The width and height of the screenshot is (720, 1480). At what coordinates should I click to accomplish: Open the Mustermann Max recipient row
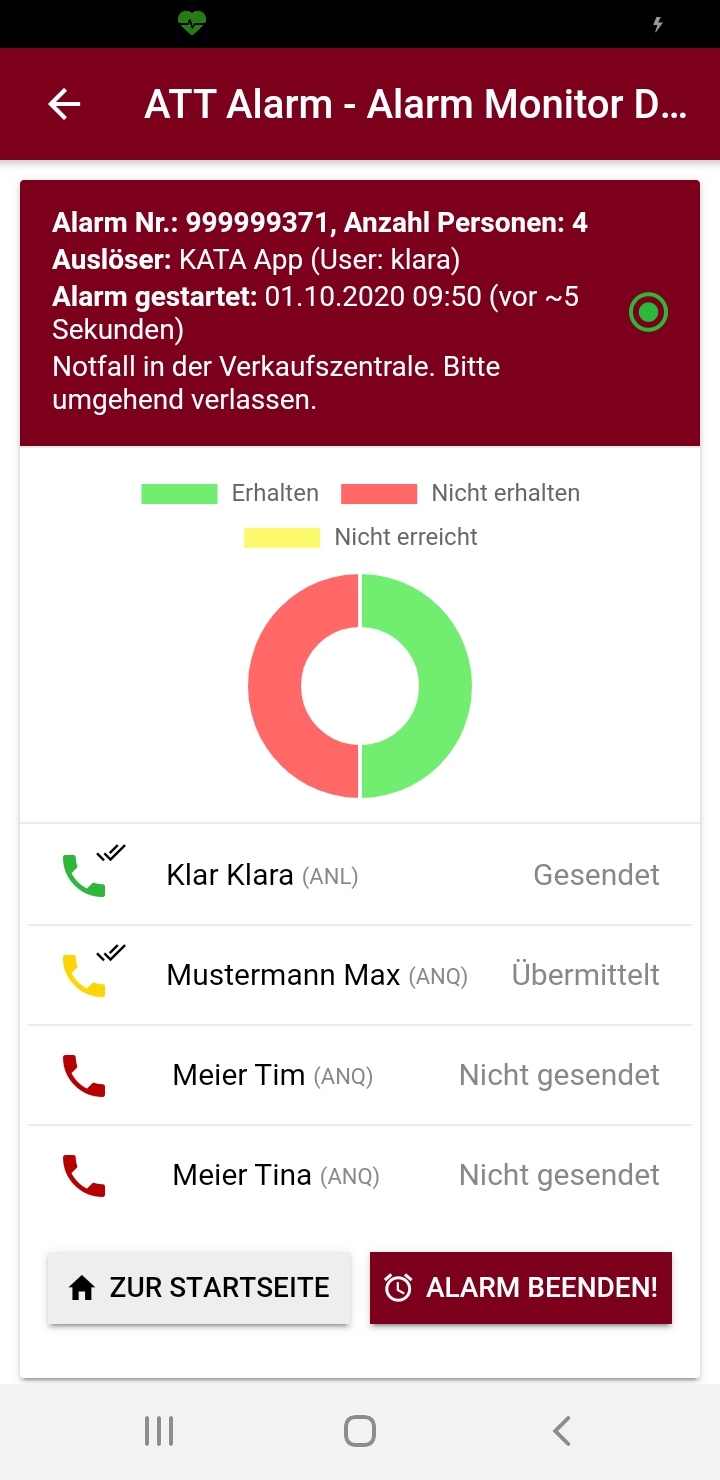coord(360,975)
